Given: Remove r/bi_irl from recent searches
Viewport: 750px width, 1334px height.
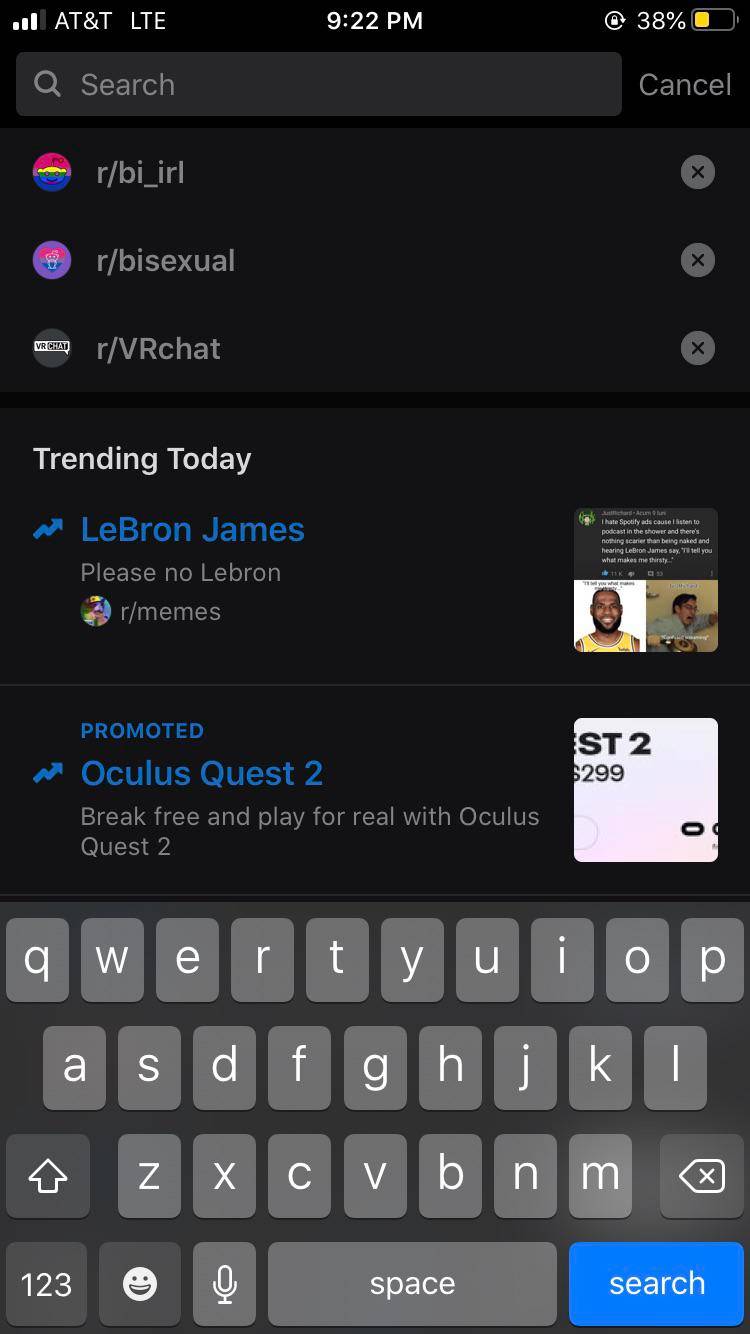Looking at the screenshot, I should (698, 173).
